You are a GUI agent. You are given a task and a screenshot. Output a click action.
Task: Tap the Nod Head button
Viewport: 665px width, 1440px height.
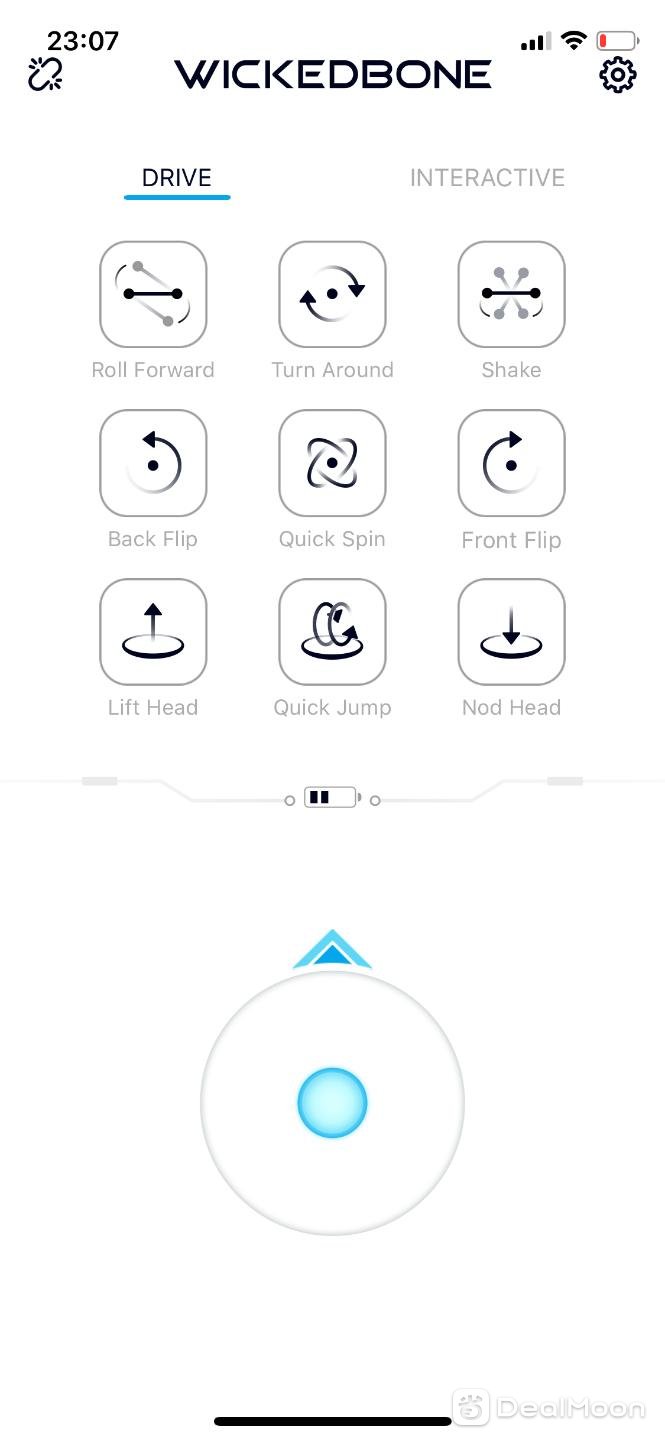(x=511, y=632)
